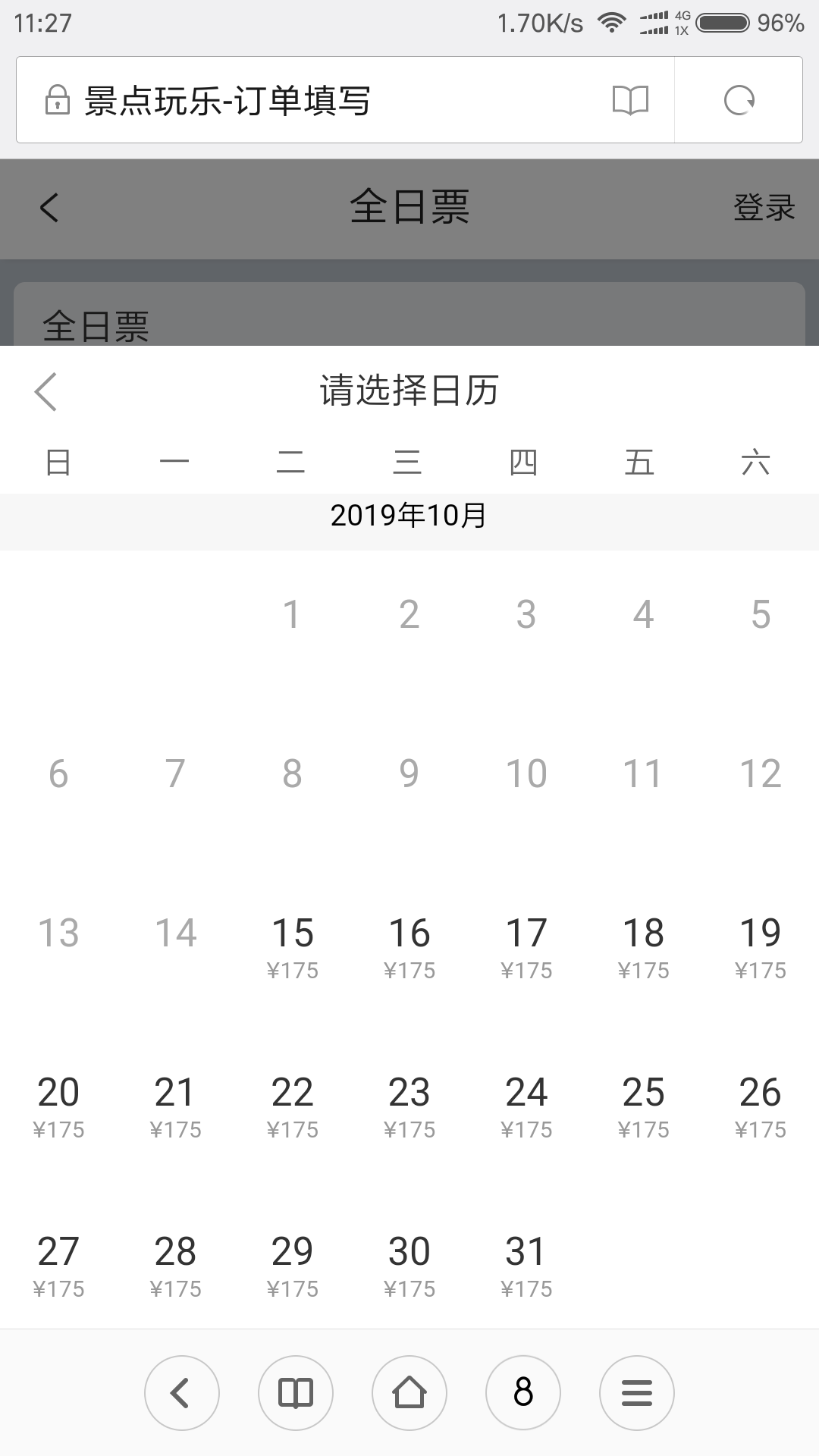
Task: Go to the browser home page
Action: point(409,1393)
